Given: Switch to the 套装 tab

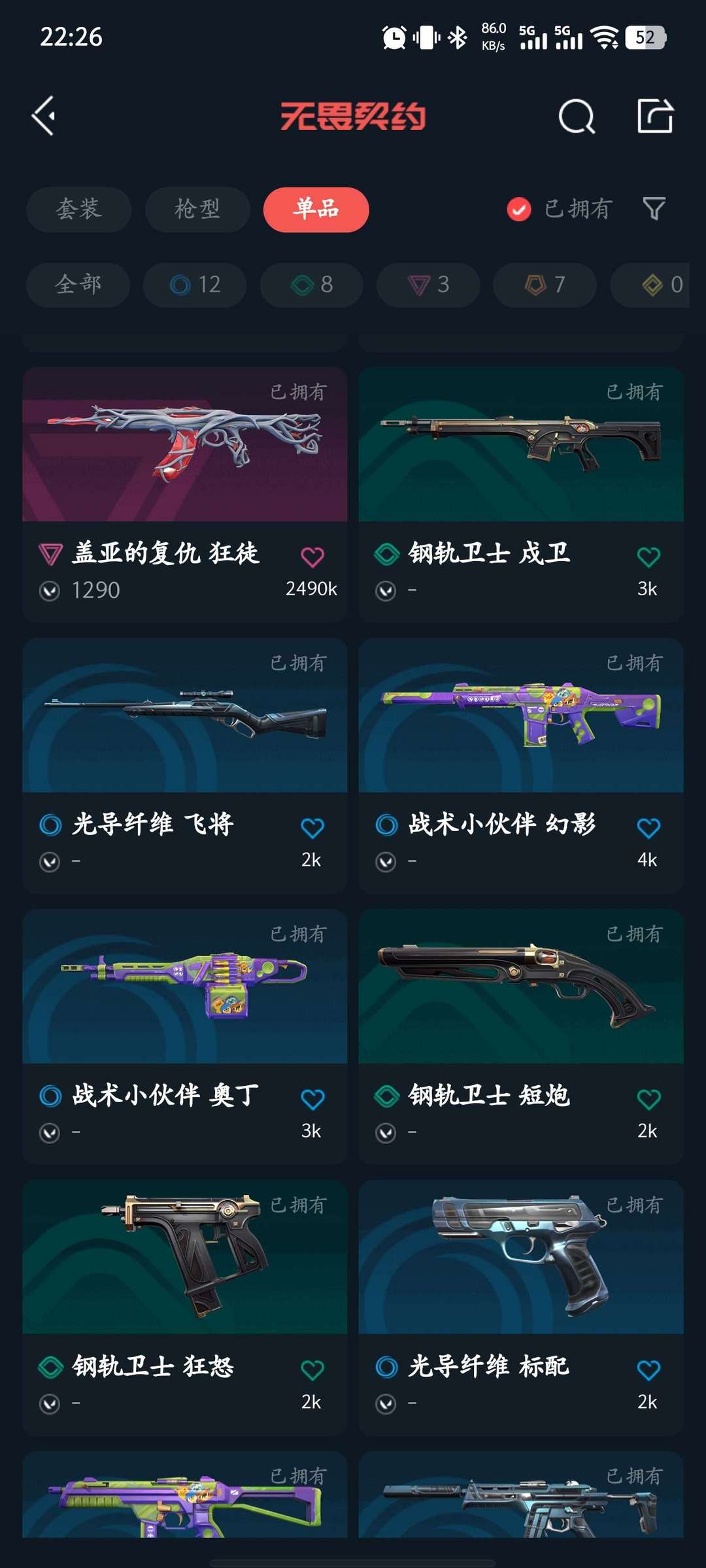Looking at the screenshot, I should coord(78,209).
